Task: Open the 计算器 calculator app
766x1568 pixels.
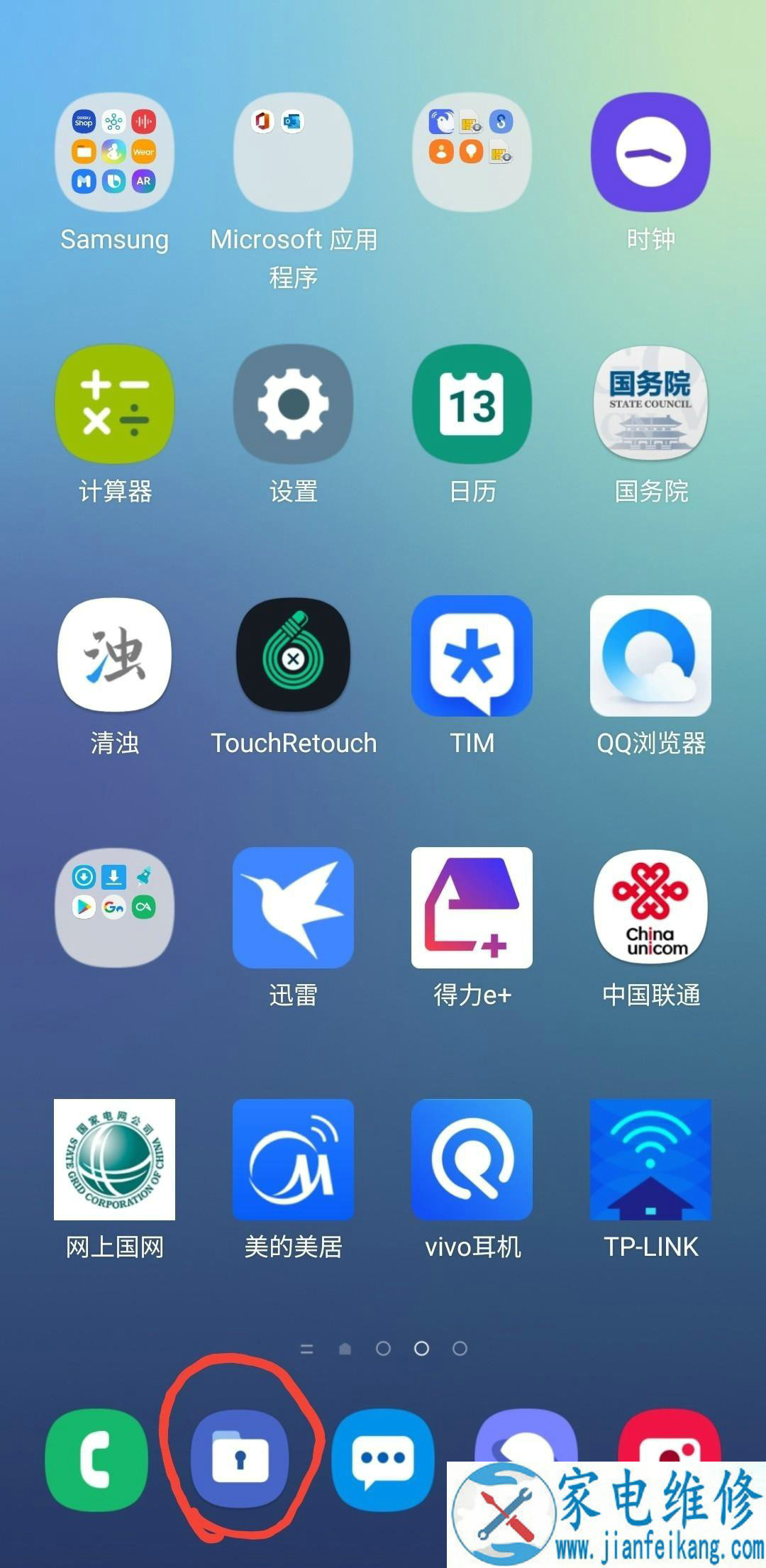Action: (x=114, y=404)
